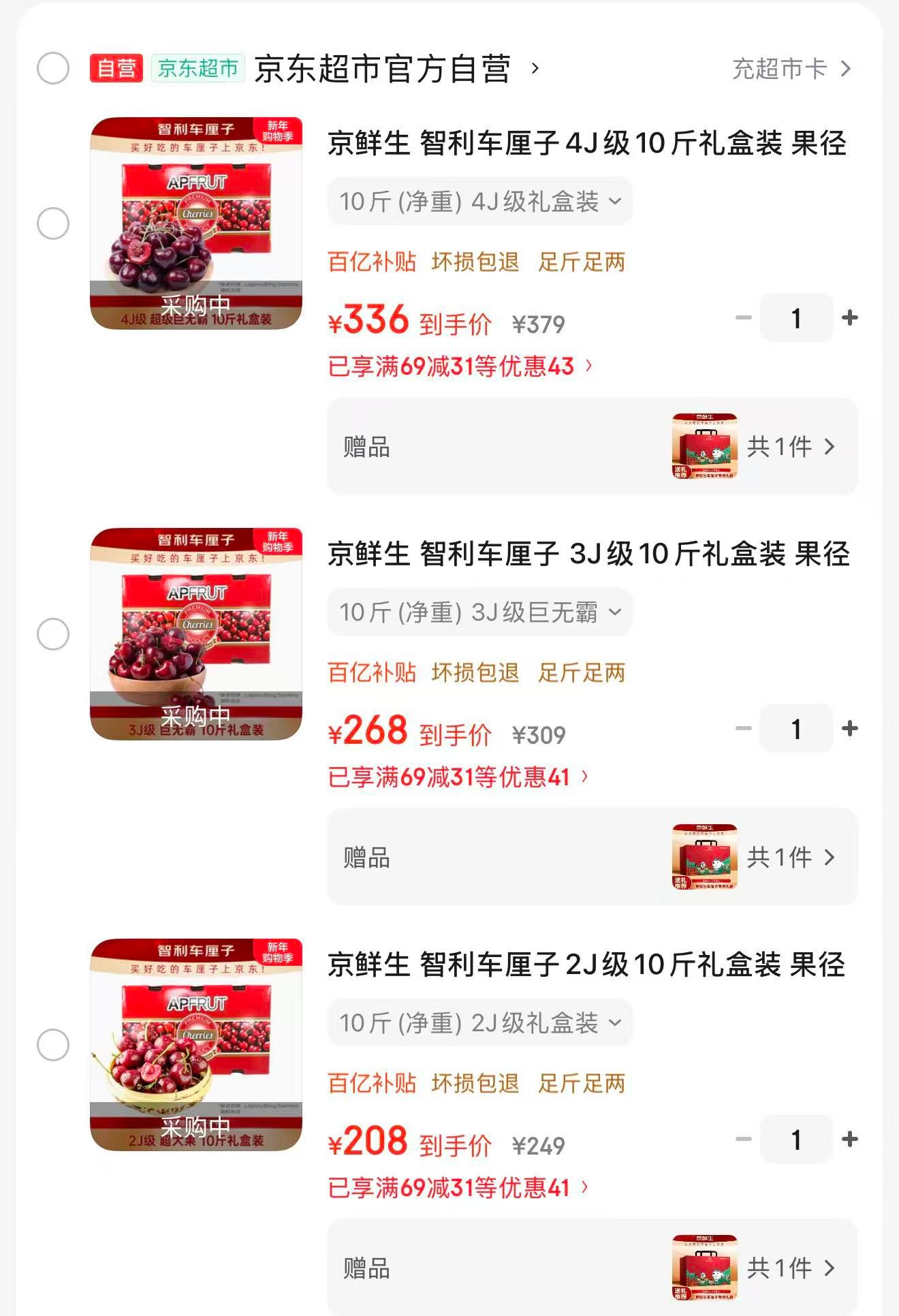Expand the 10斤 2J级礼盒装 spec dropdown
This screenshot has width=899, height=1316.
point(480,1023)
